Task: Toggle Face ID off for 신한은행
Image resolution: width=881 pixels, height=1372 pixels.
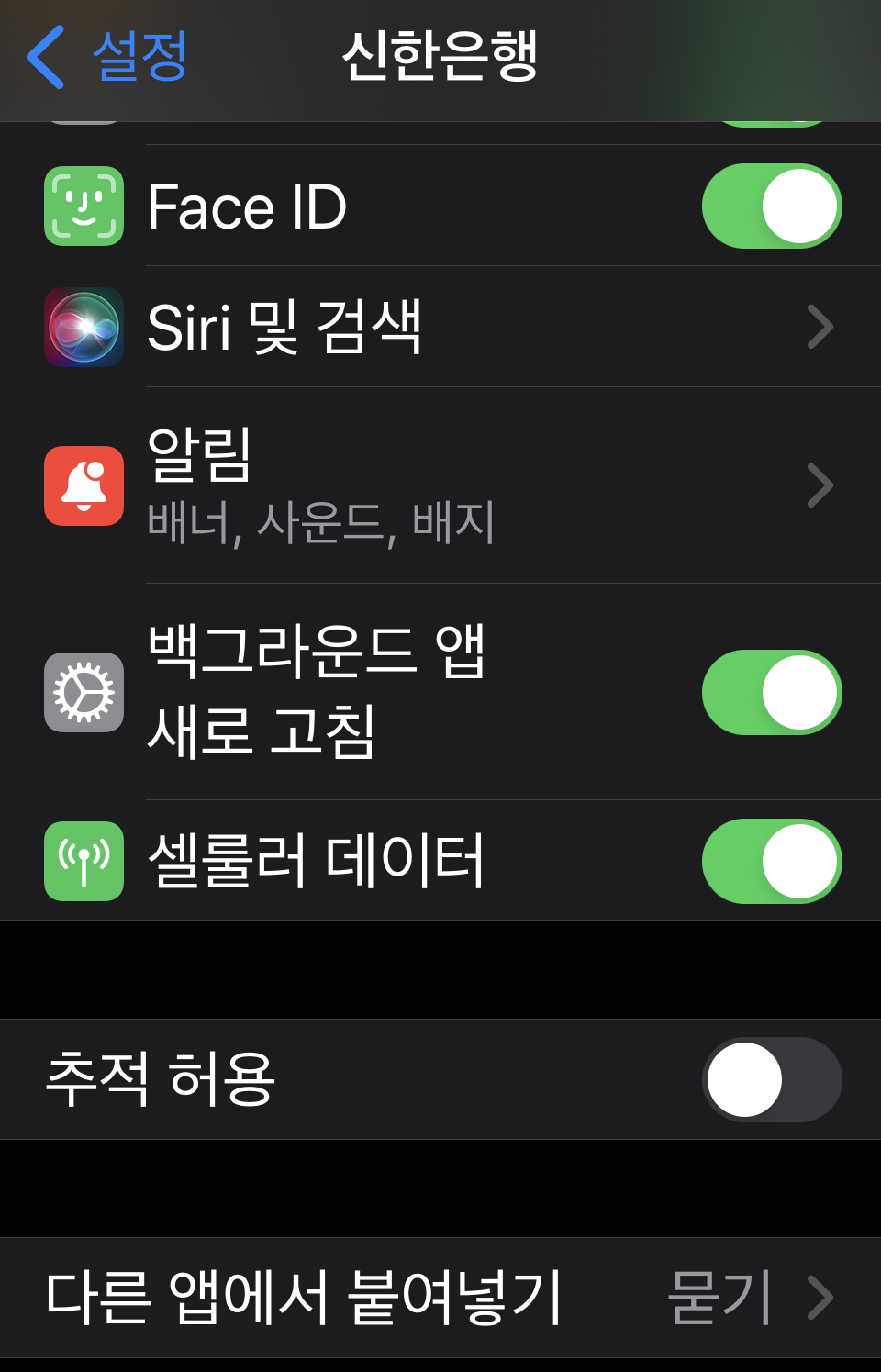Action: [770, 204]
